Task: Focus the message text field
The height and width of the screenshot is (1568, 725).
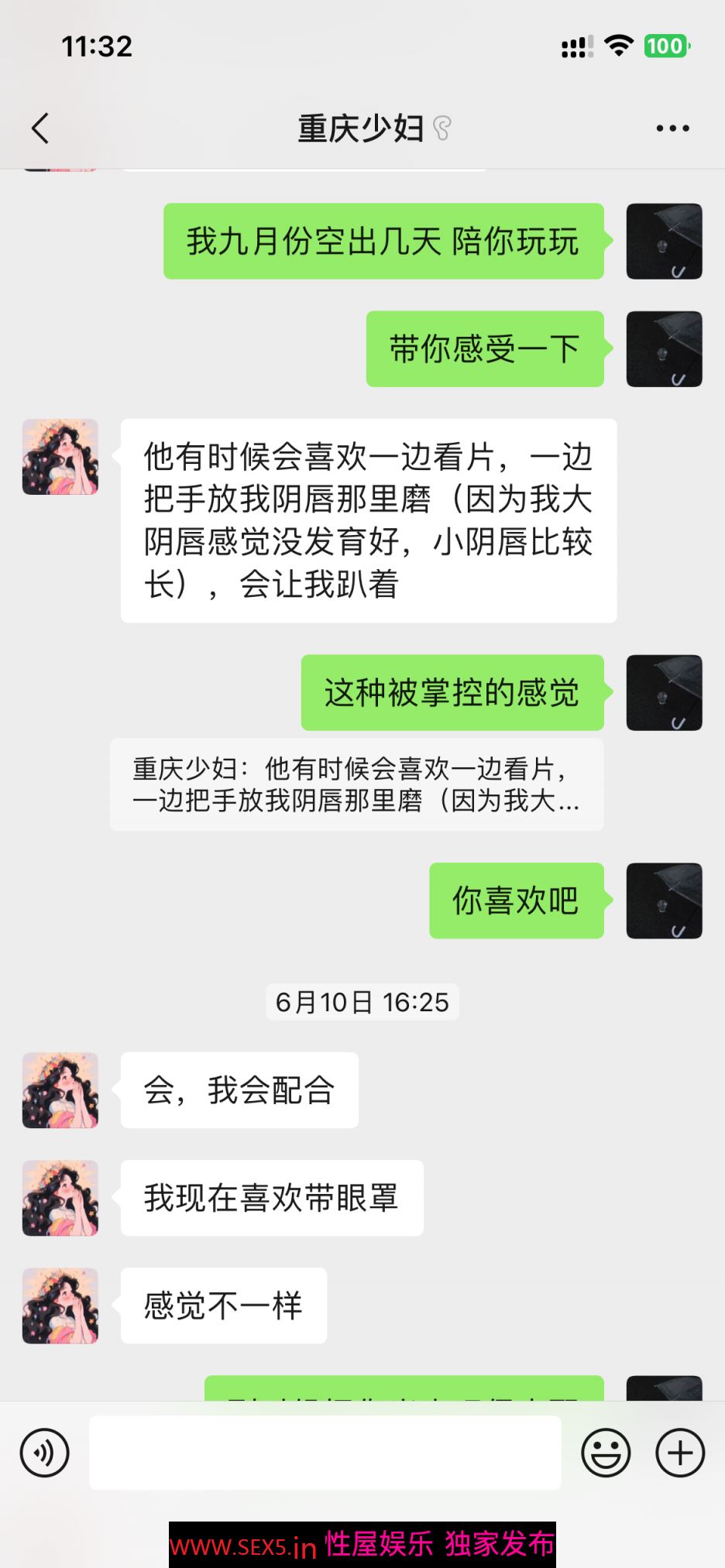Action: [325, 1453]
